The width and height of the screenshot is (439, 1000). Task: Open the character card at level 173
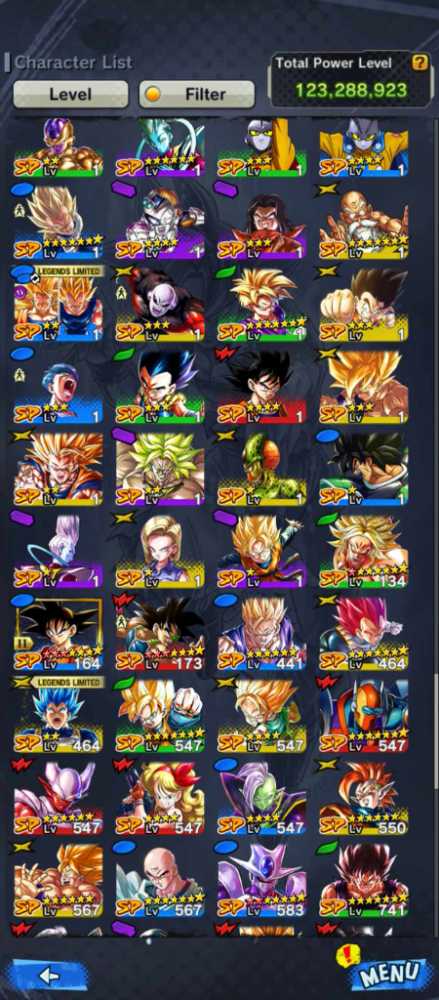point(160,633)
